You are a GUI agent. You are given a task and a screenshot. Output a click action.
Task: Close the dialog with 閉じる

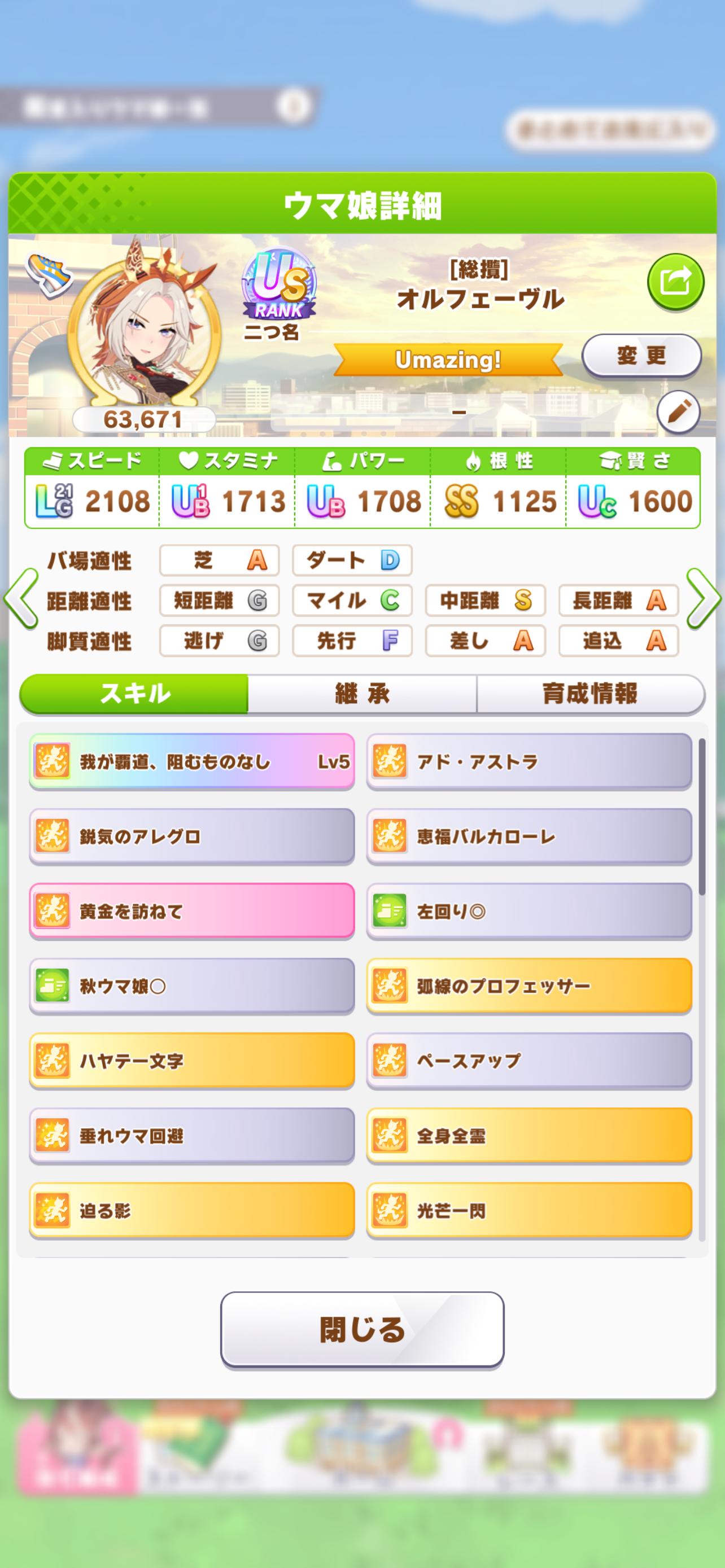point(362,1329)
